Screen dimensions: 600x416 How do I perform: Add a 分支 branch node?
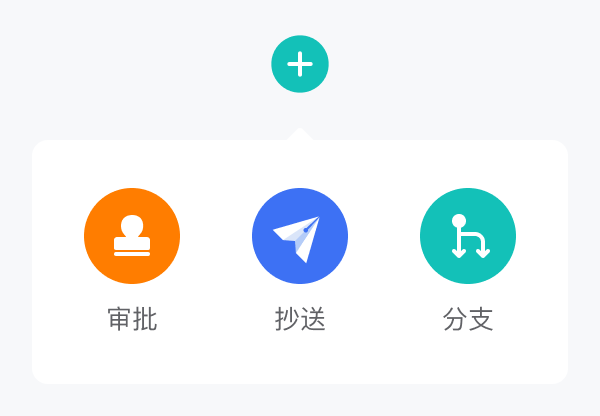click(x=468, y=236)
